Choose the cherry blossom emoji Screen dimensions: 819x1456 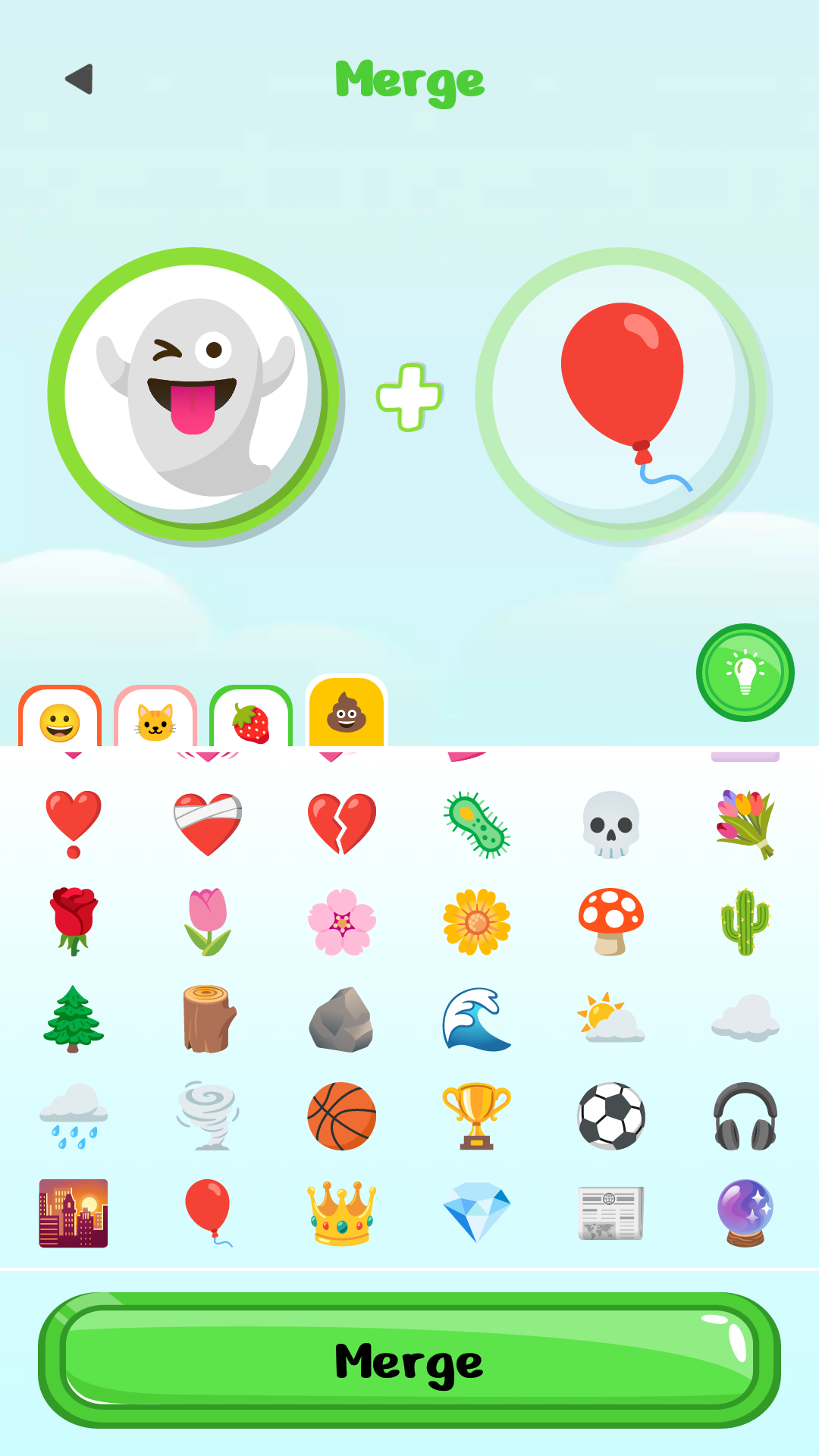341,921
